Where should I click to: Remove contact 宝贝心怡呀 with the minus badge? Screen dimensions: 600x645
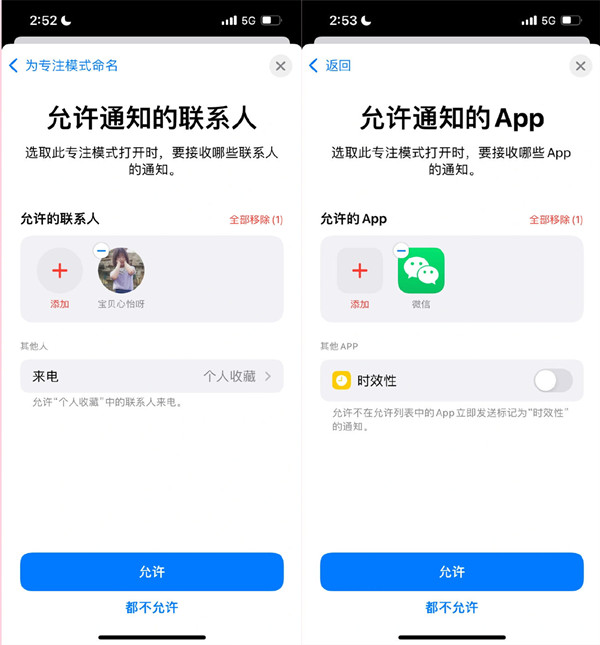[x=101, y=251]
